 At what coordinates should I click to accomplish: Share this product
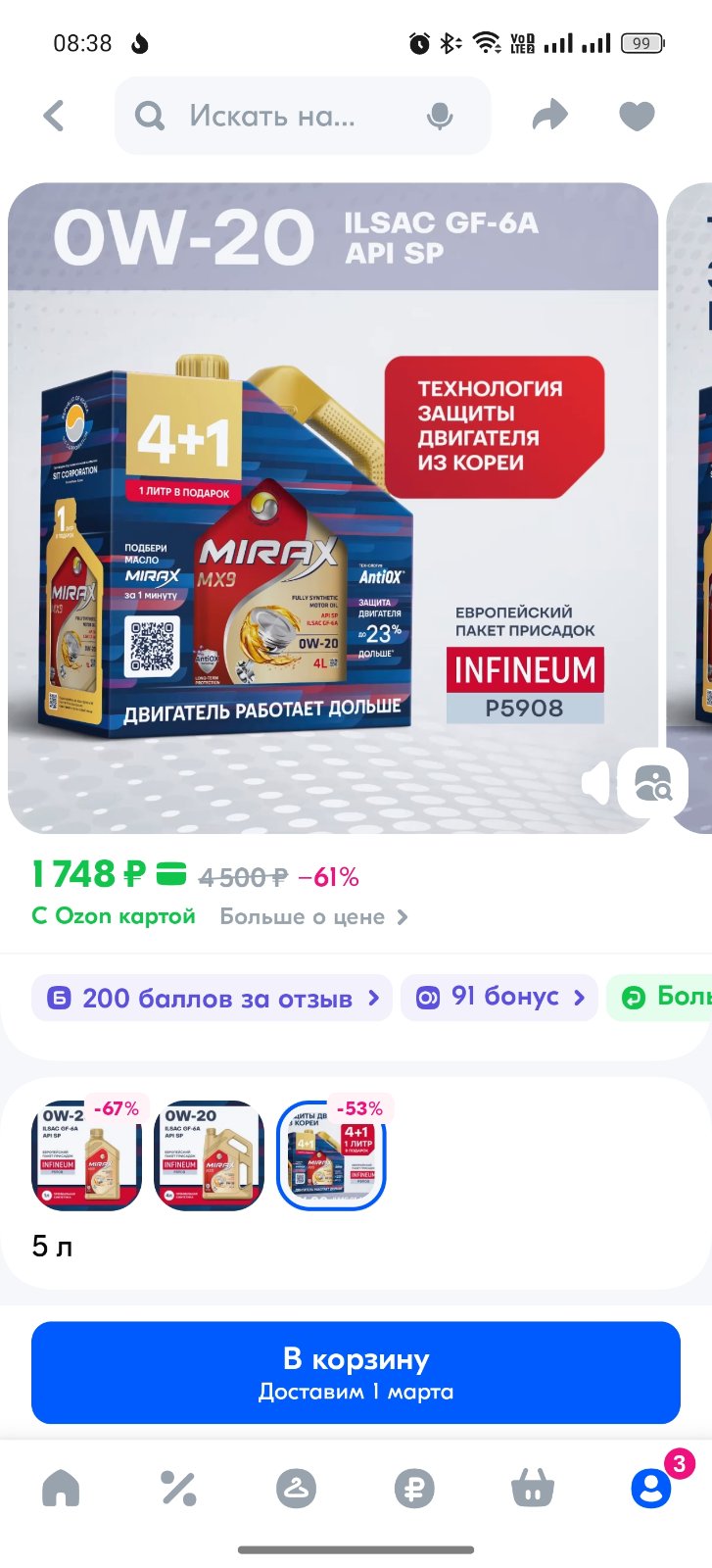550,117
